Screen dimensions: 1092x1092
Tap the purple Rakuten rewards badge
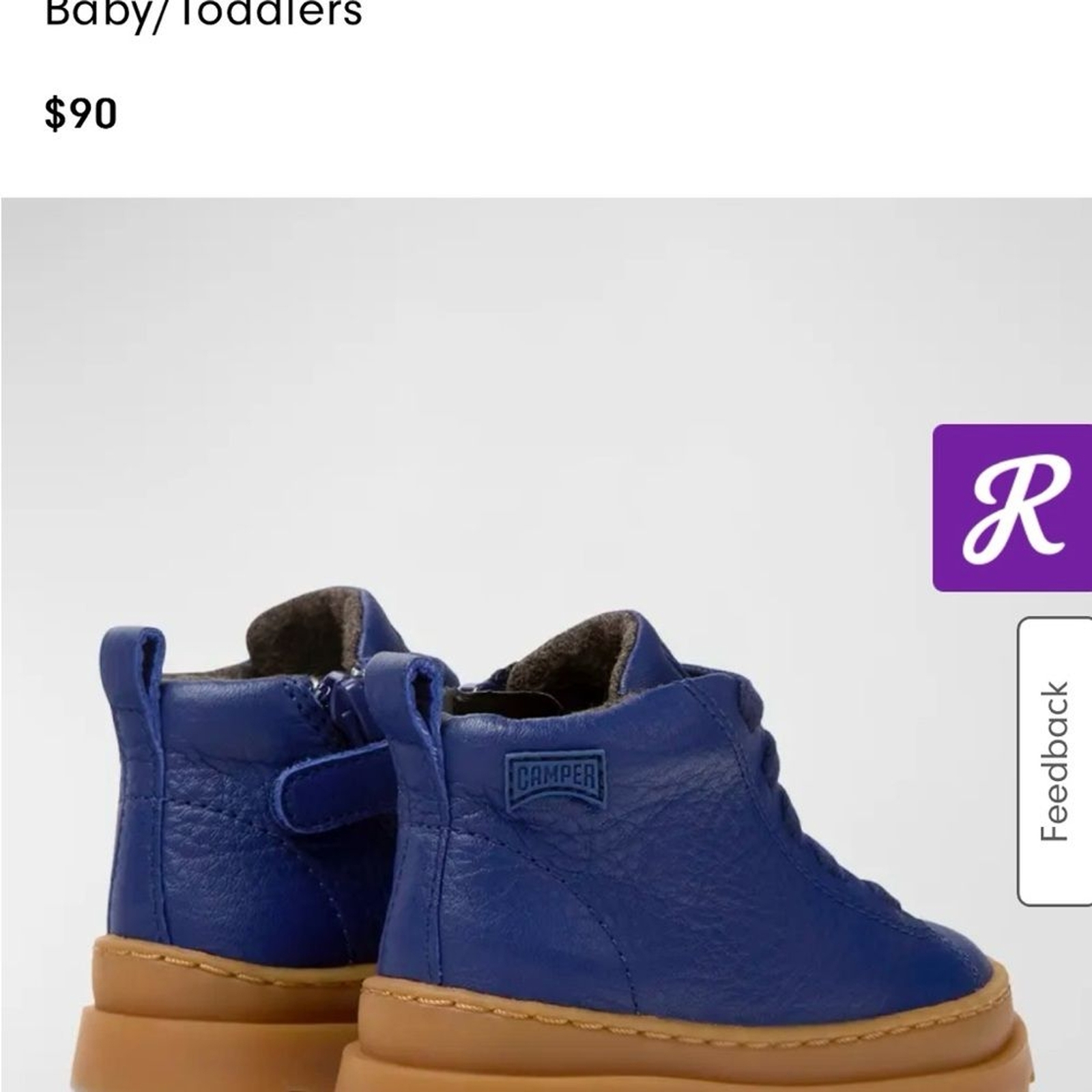click(x=1013, y=508)
